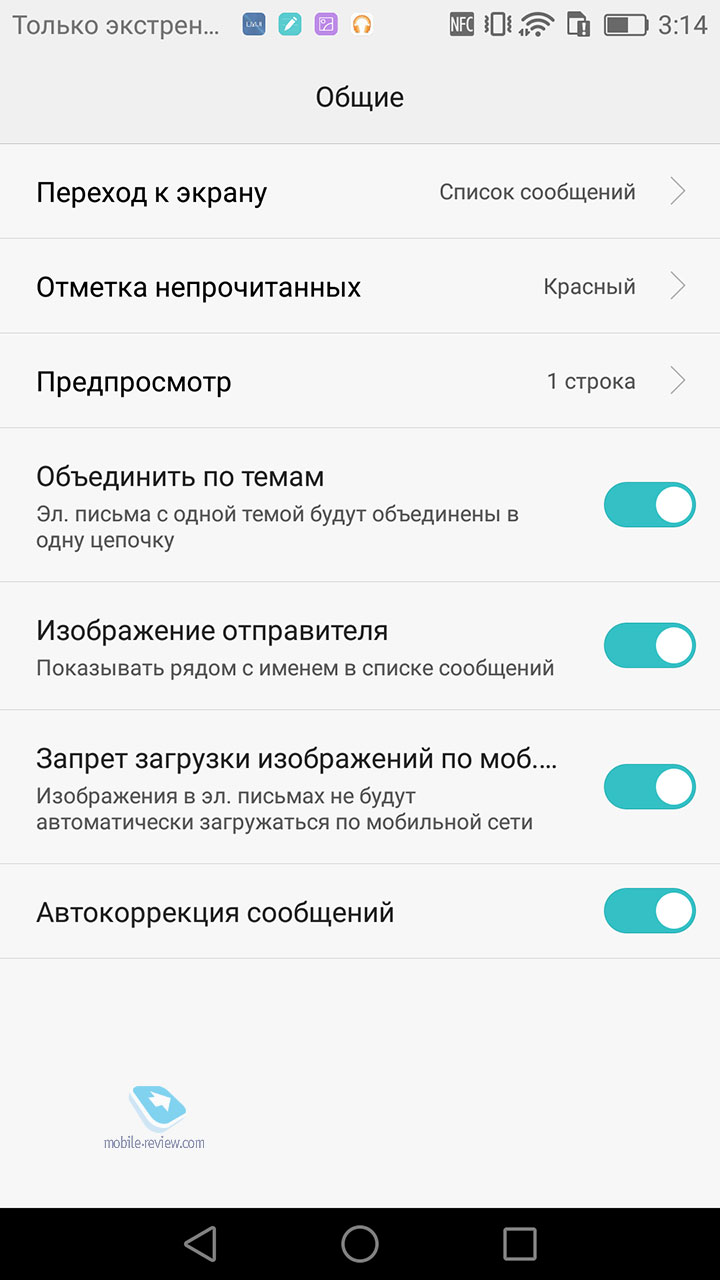Open the Отметка непрочитанных color option
Image resolution: width=720 pixels, height=1280 pixels.
[360, 286]
